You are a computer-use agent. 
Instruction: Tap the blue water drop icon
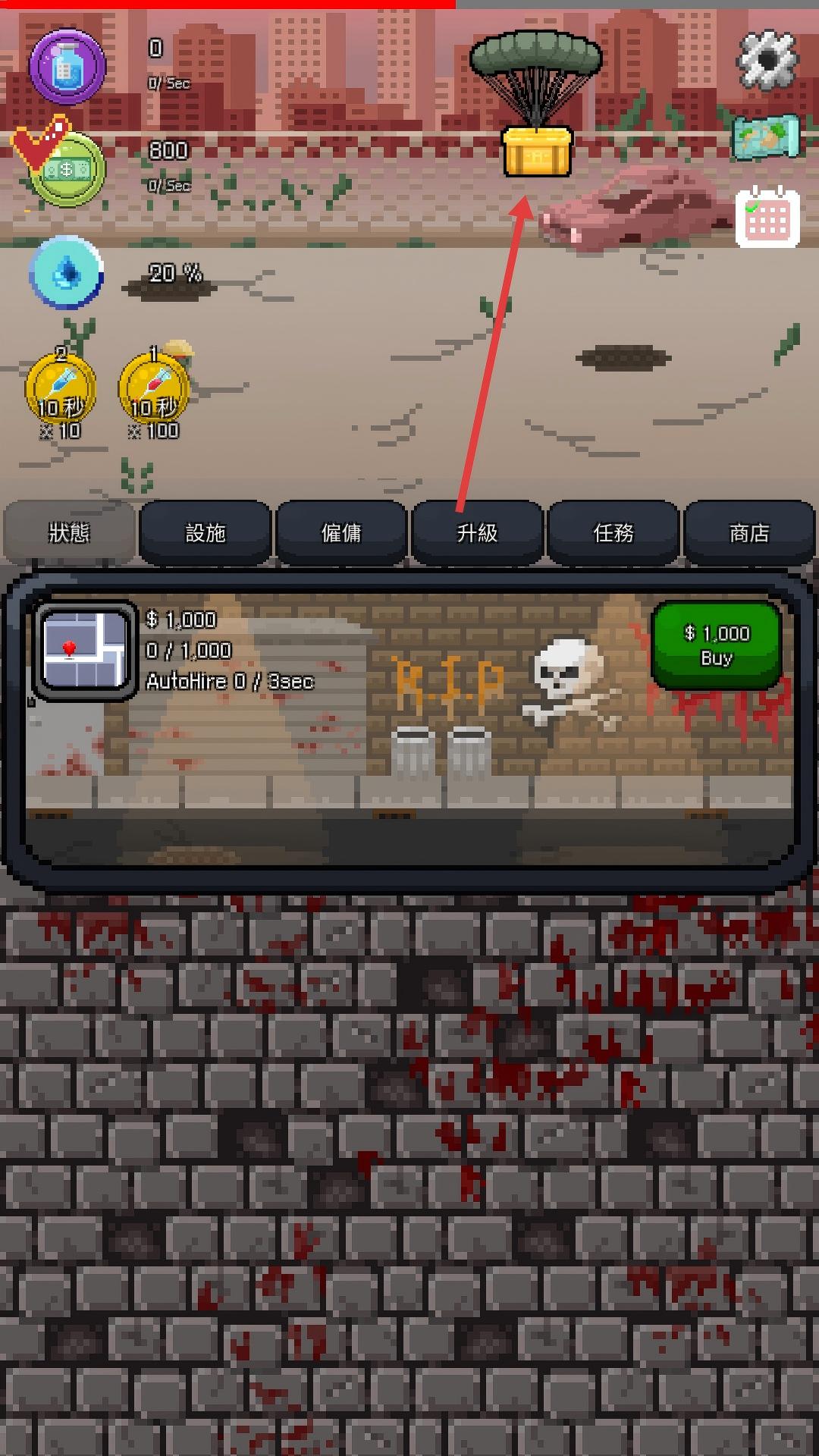[x=67, y=273]
